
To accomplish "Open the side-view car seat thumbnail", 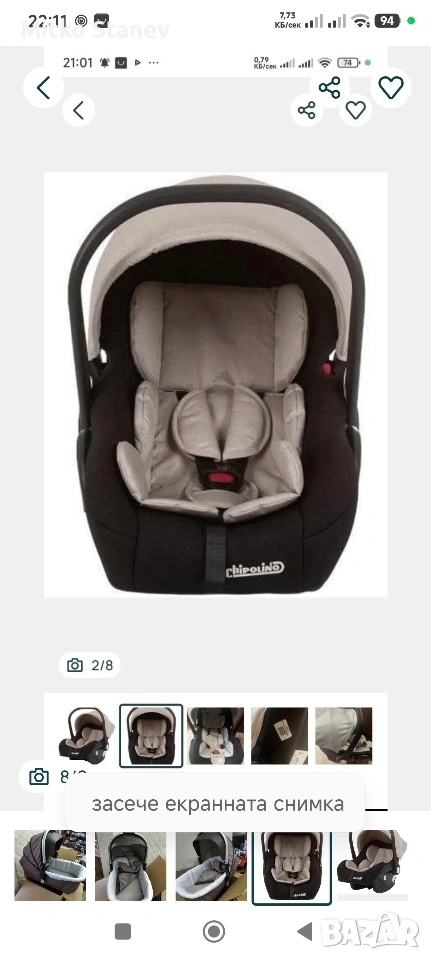I will pos(372,866).
